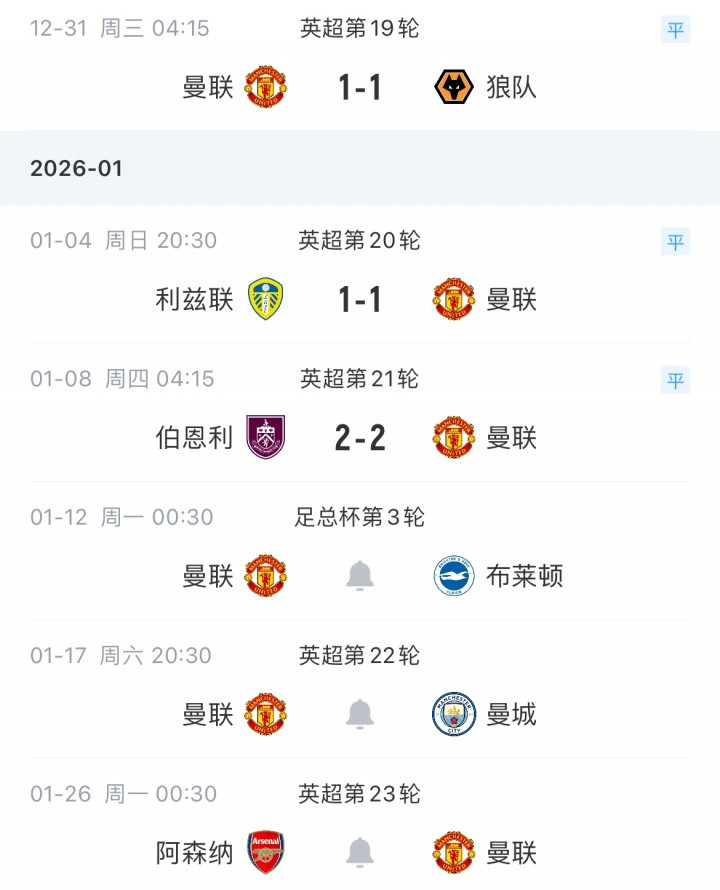Viewport: 720px width, 890px height.
Task: Set reminder bell for 阿森纳 vs 曼联
Action: click(360, 852)
